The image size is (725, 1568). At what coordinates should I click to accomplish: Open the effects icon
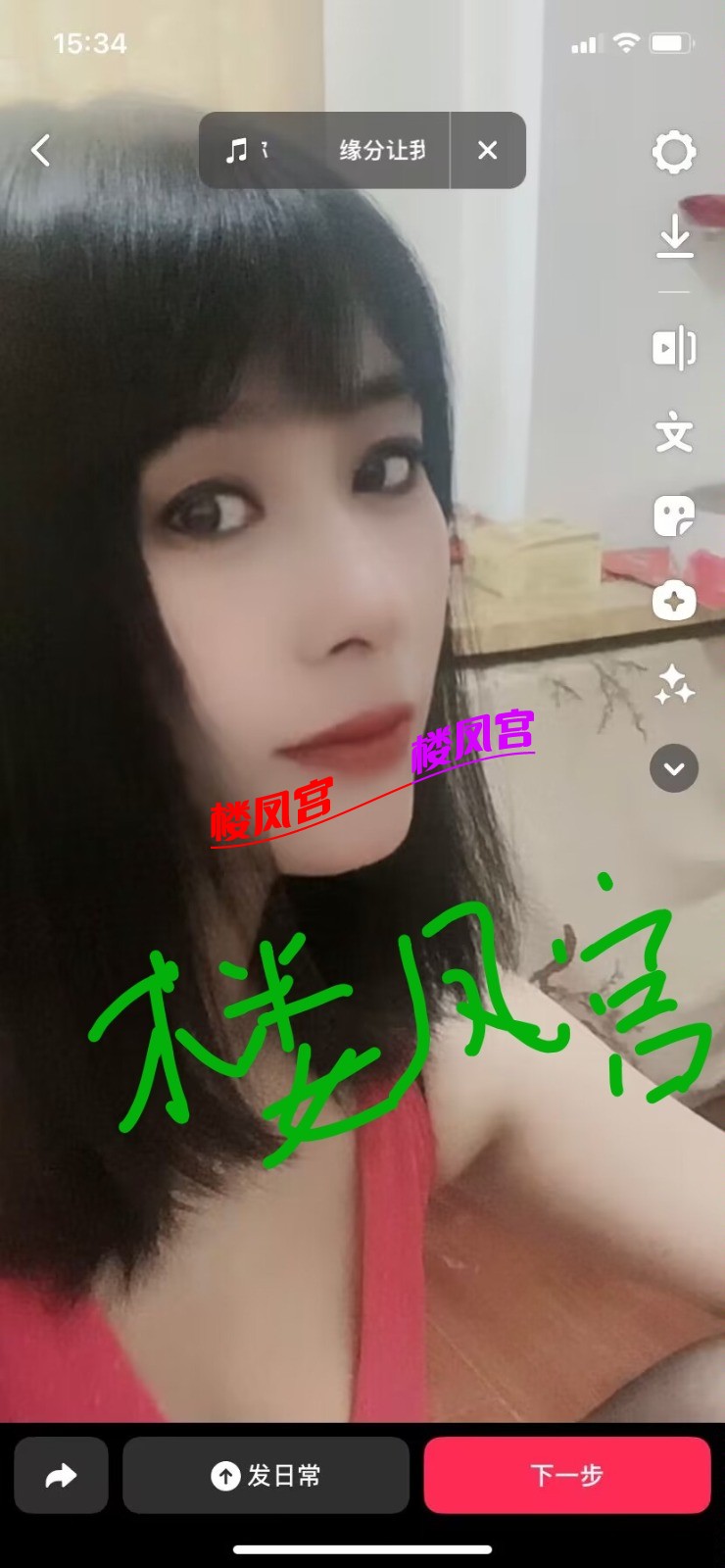(x=674, y=601)
